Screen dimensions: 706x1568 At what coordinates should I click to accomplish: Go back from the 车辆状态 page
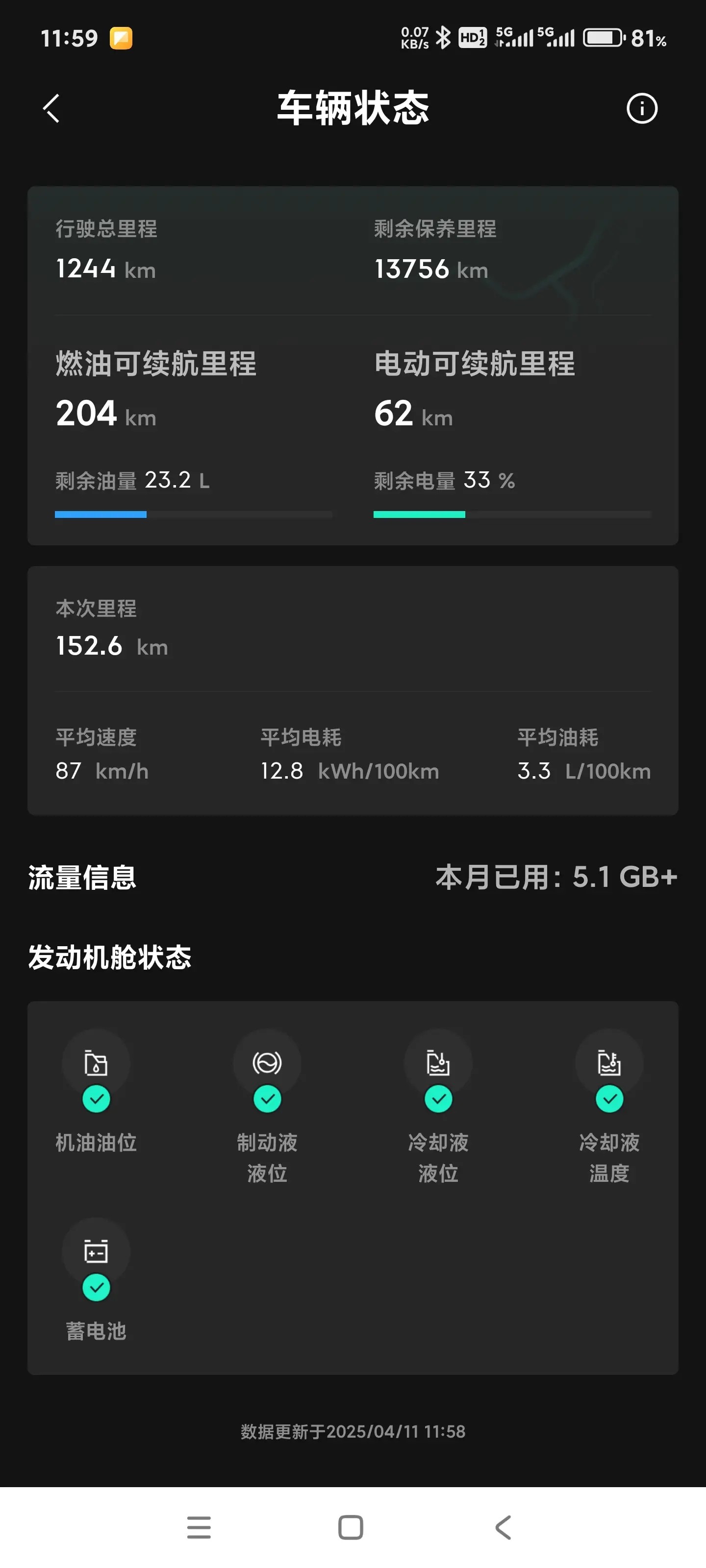click(52, 108)
